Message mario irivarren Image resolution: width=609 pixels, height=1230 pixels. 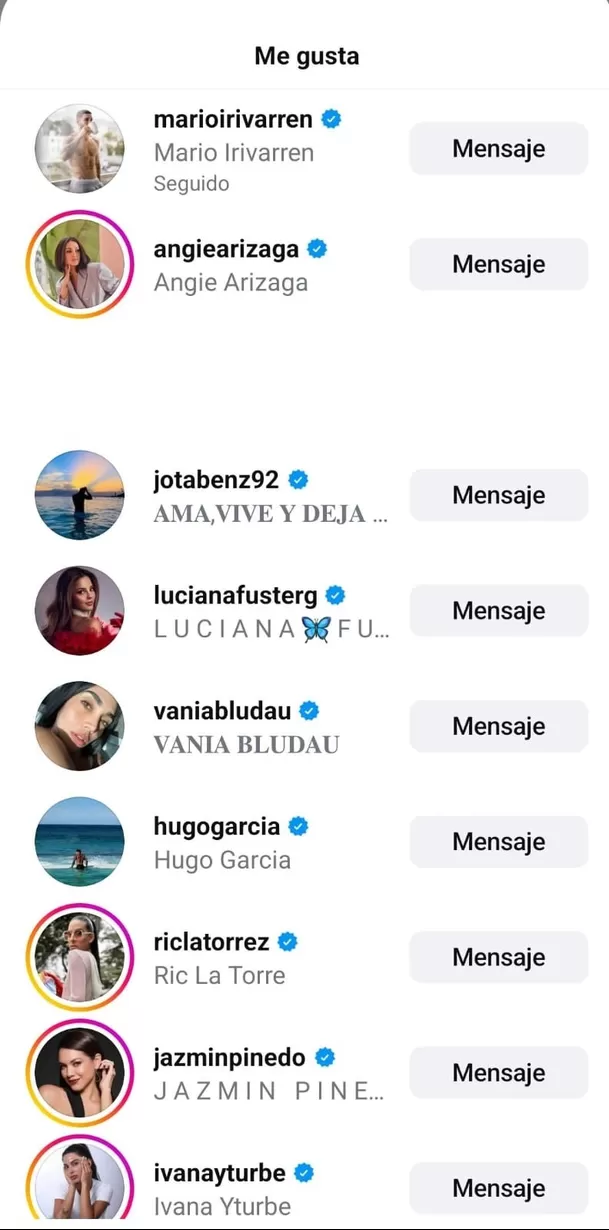pos(499,149)
